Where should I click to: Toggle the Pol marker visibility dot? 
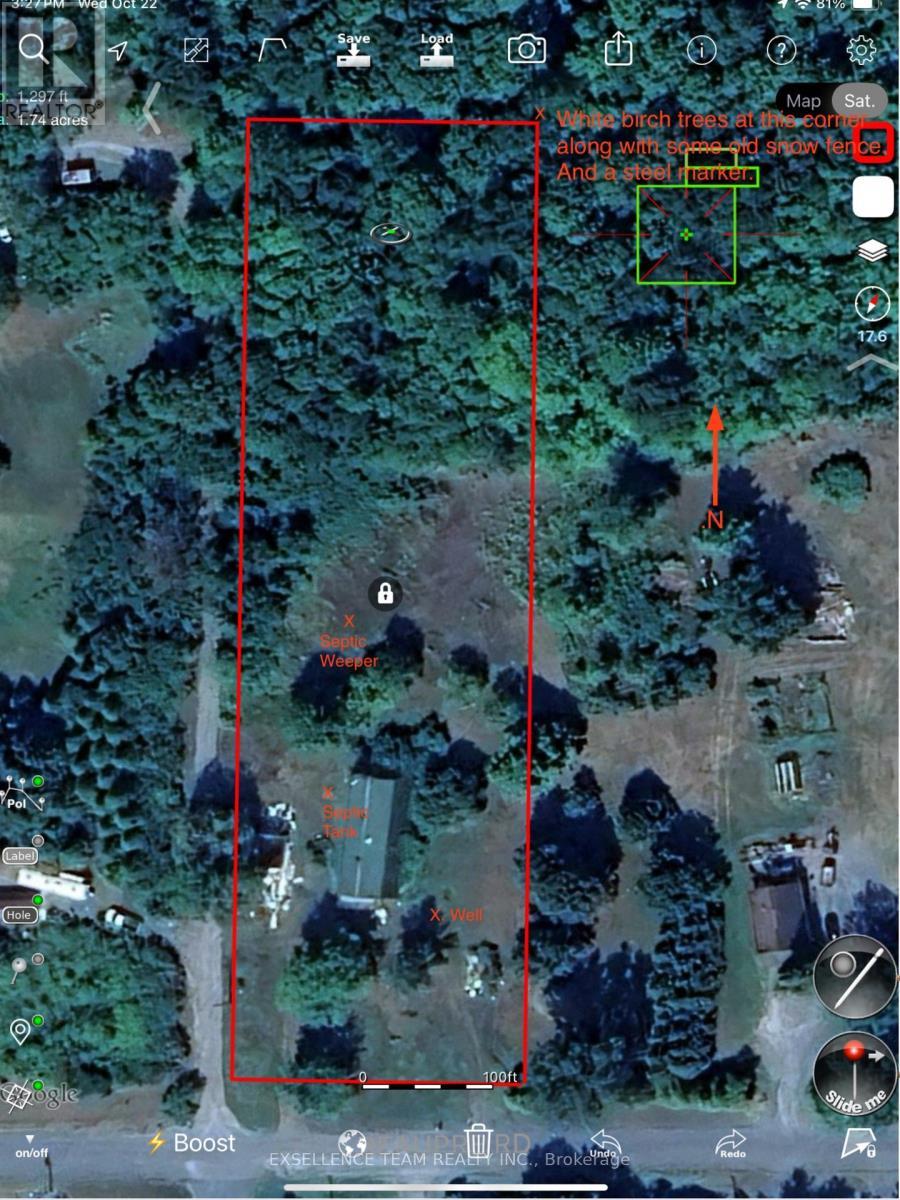[x=37, y=781]
